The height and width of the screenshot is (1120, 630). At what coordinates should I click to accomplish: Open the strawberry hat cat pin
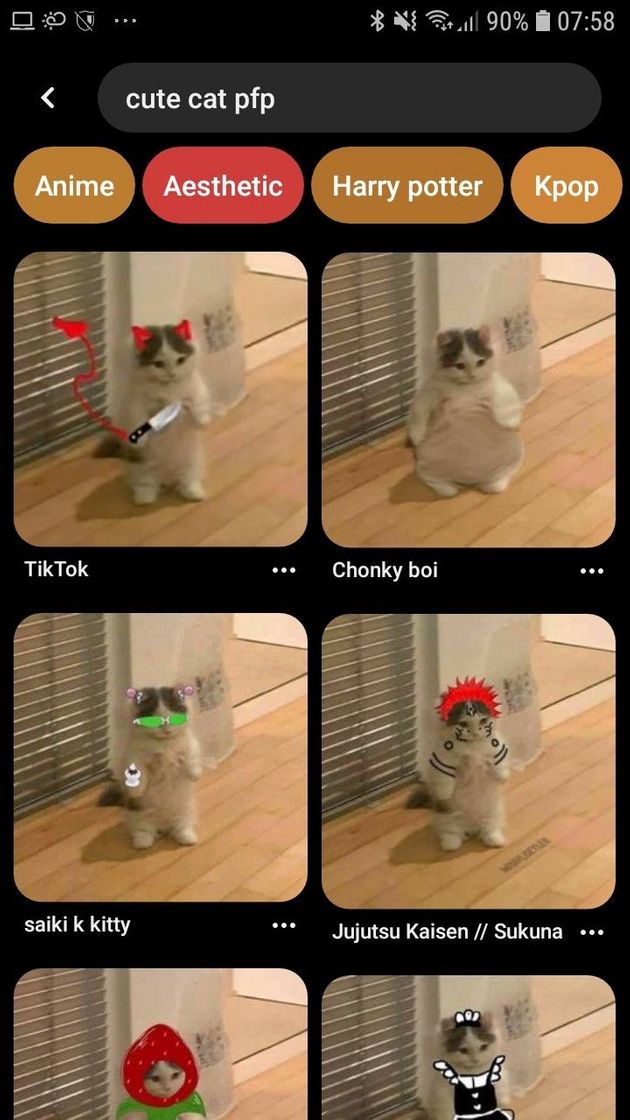click(160, 1045)
